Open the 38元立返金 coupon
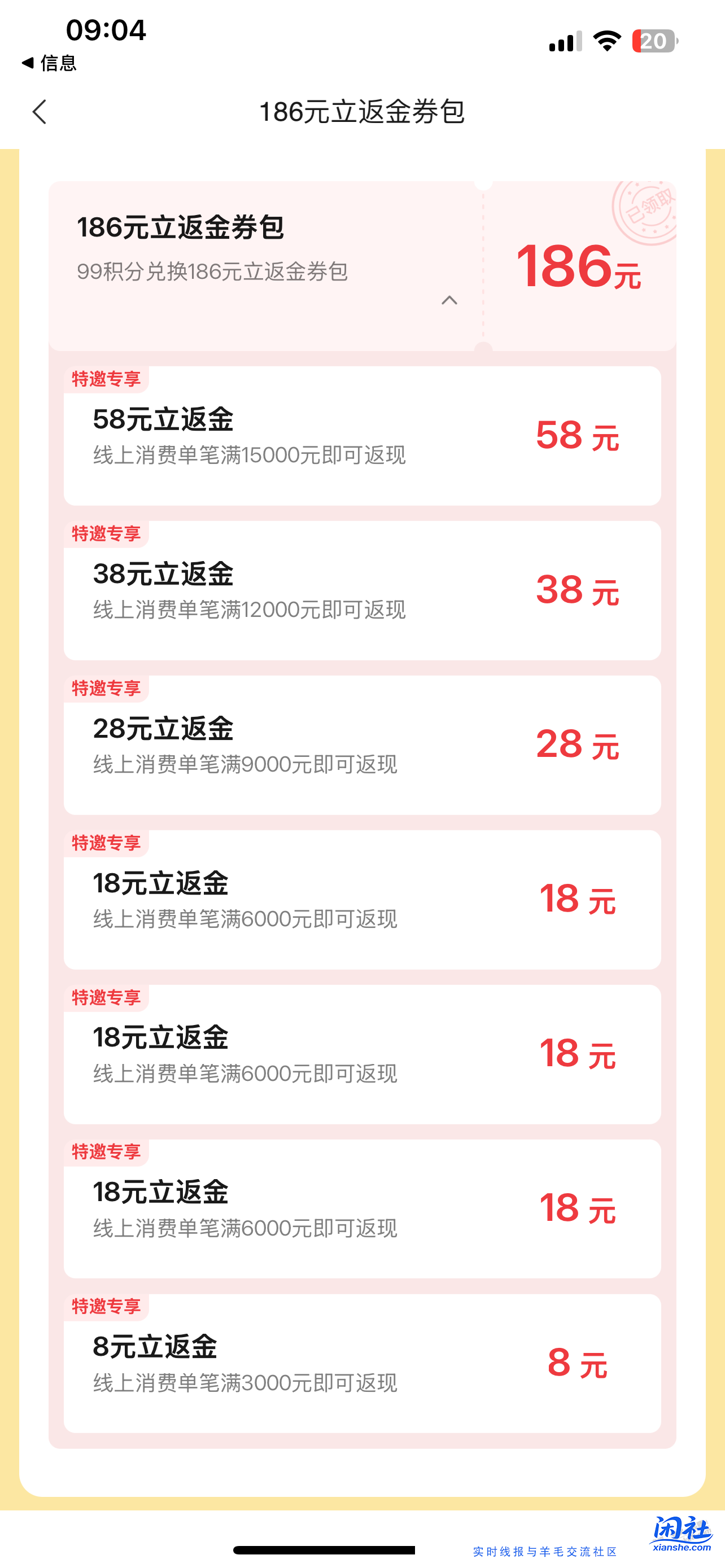 click(x=362, y=592)
